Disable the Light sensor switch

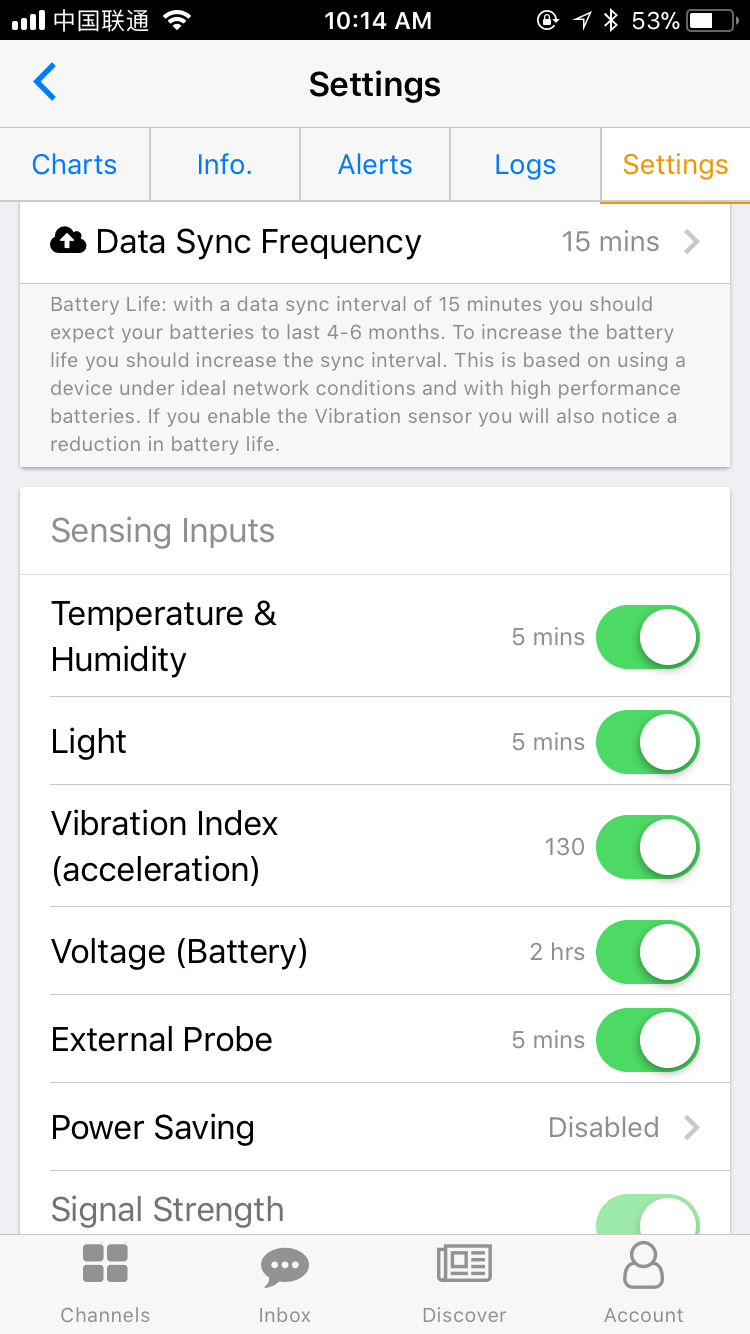coord(648,742)
